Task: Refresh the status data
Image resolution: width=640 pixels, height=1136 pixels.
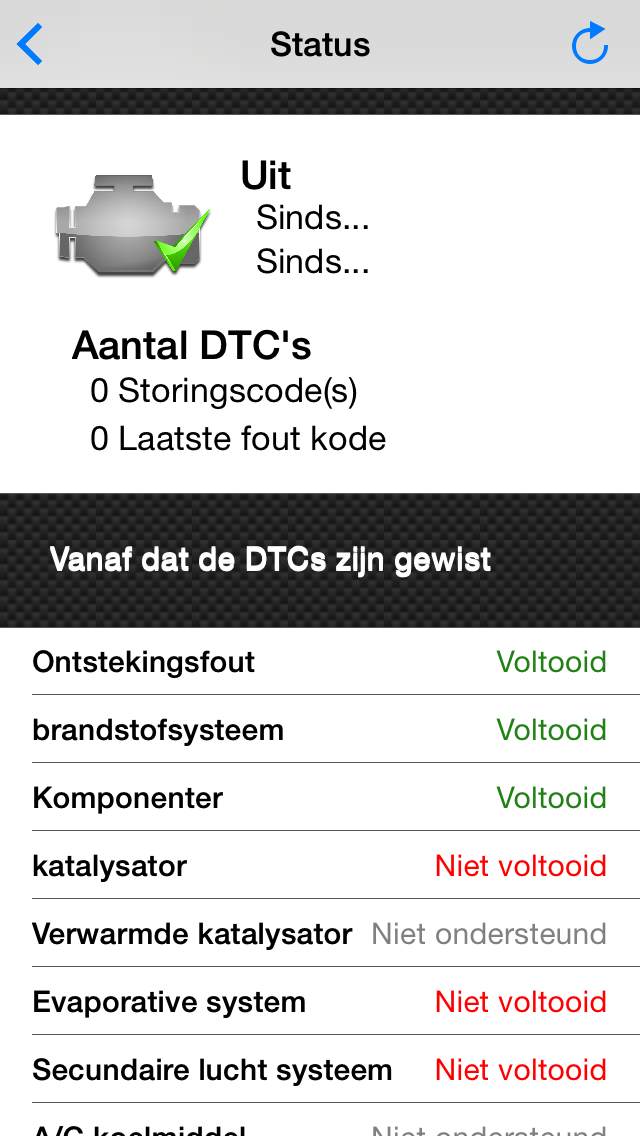Action: click(589, 43)
